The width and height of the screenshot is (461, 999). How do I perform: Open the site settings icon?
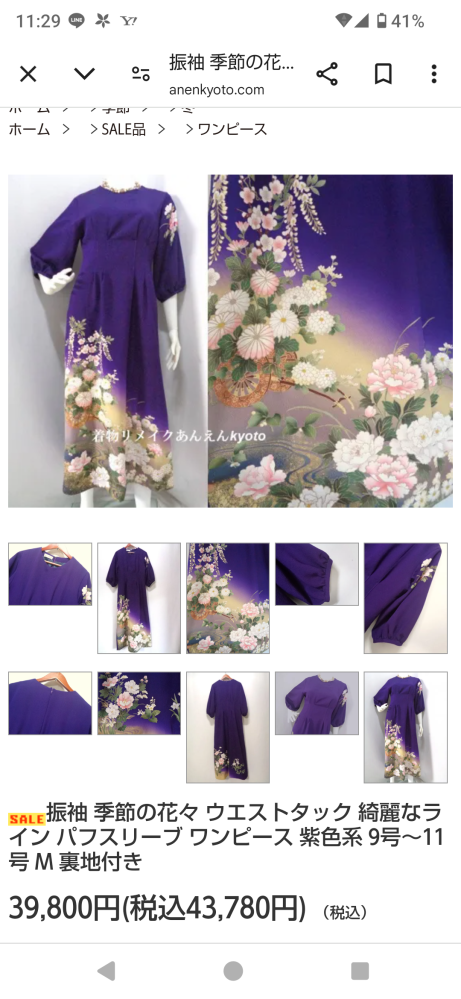coord(141,75)
